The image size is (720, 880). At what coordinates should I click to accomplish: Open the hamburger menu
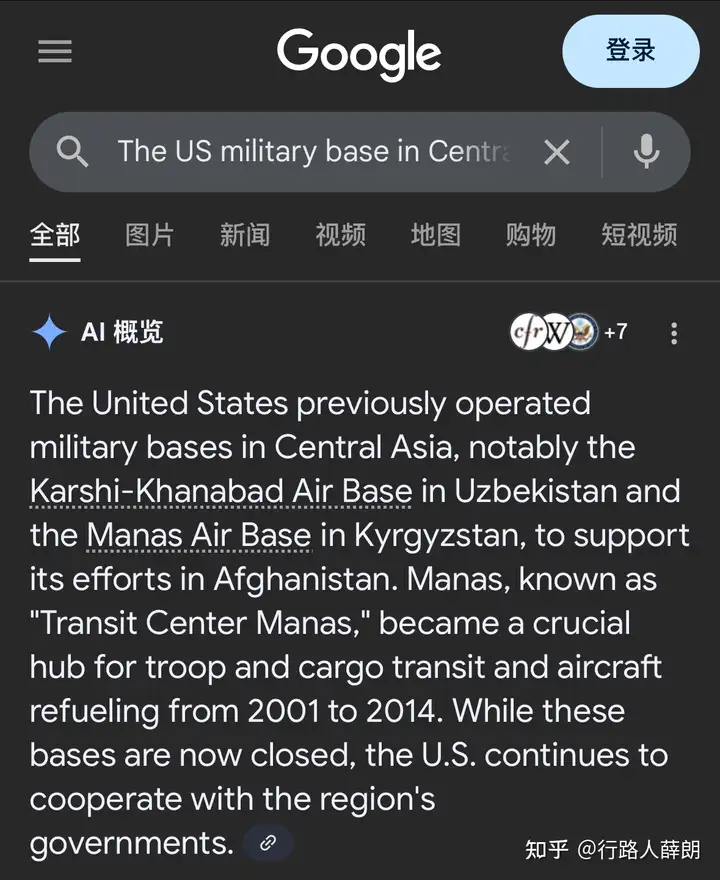[x=55, y=52]
